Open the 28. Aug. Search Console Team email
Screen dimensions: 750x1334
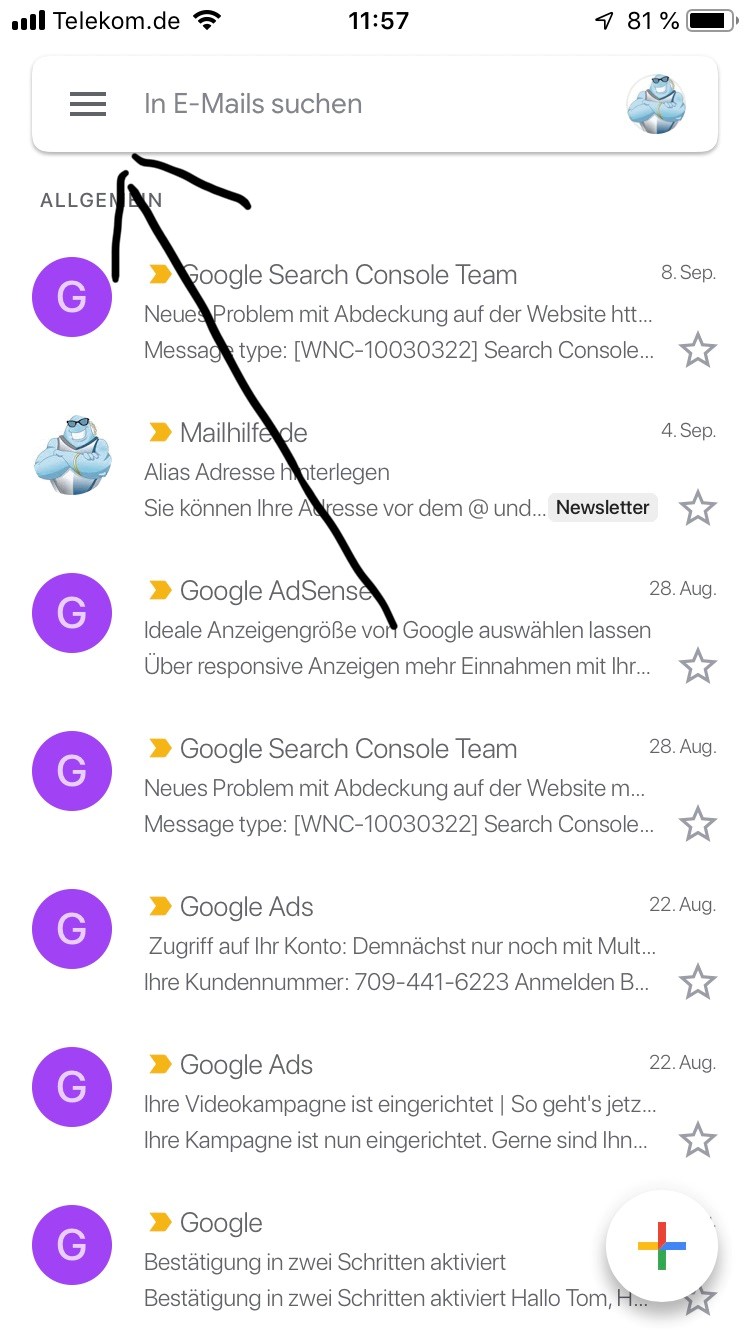[x=375, y=786]
